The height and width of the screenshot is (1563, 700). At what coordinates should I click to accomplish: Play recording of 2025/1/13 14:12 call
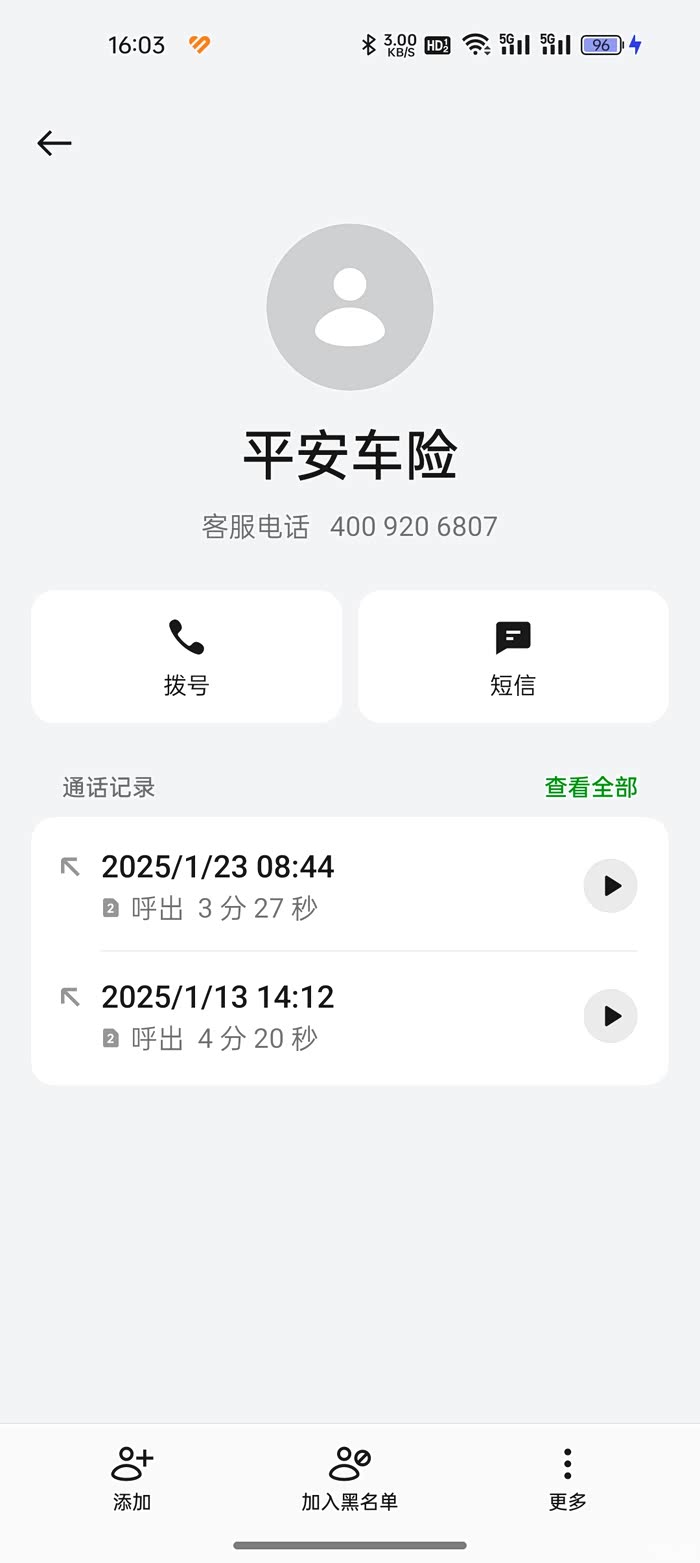610,1016
